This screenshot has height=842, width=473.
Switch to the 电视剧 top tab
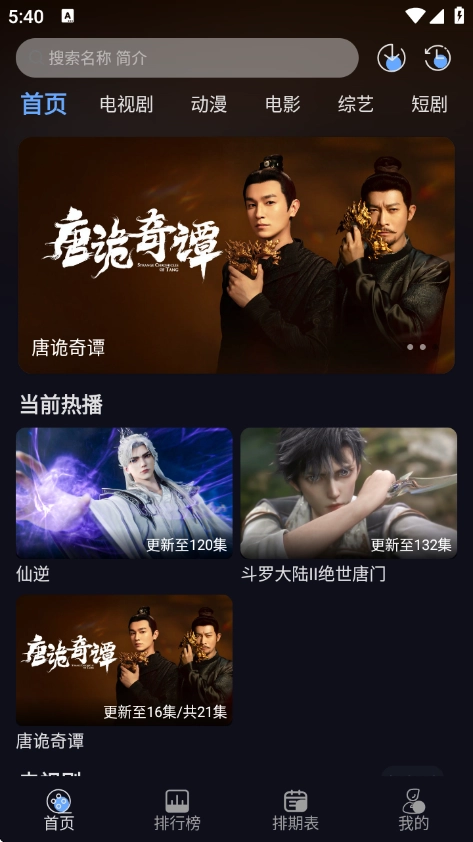[x=126, y=104]
